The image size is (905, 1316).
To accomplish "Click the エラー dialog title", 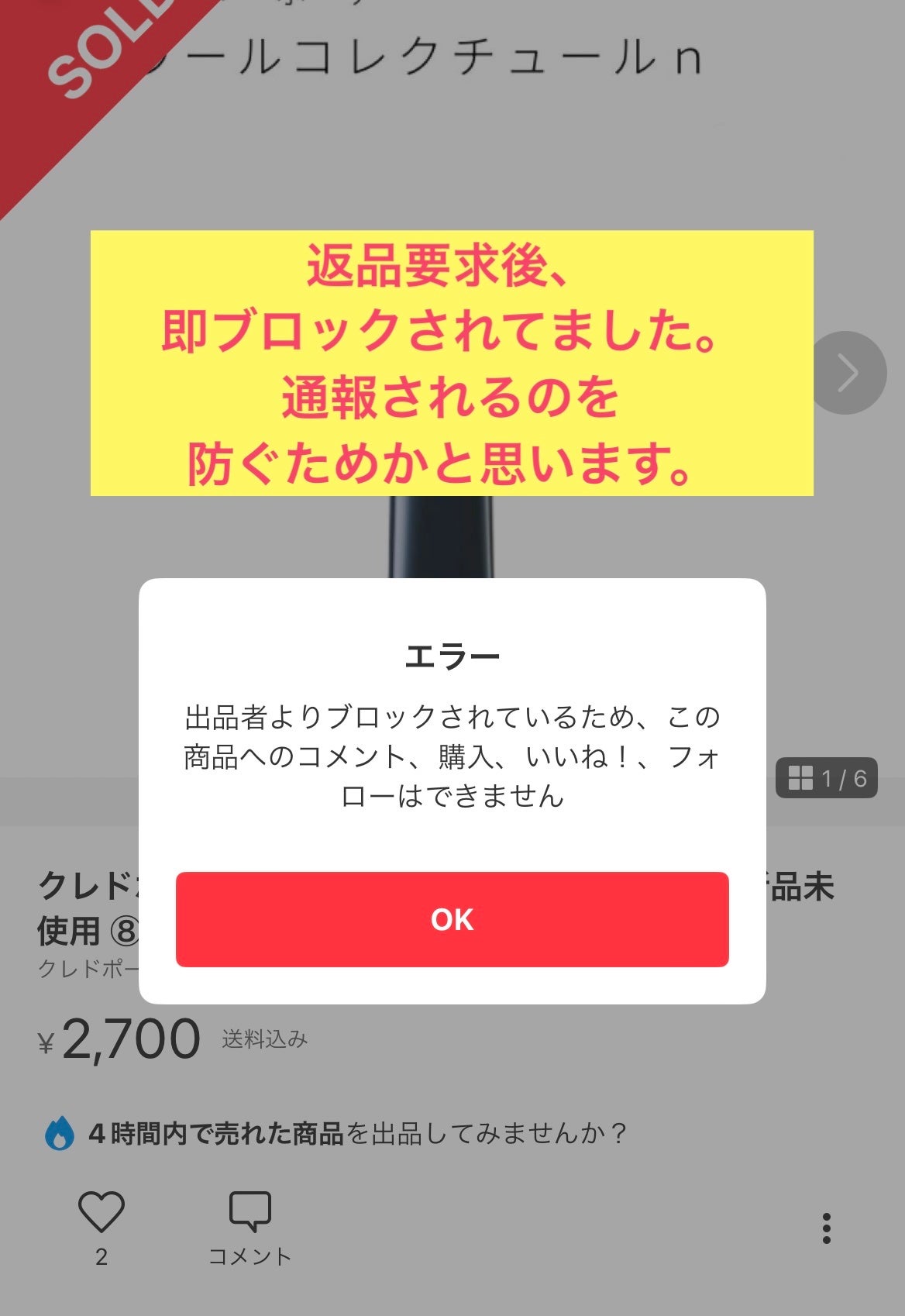I will (x=452, y=653).
